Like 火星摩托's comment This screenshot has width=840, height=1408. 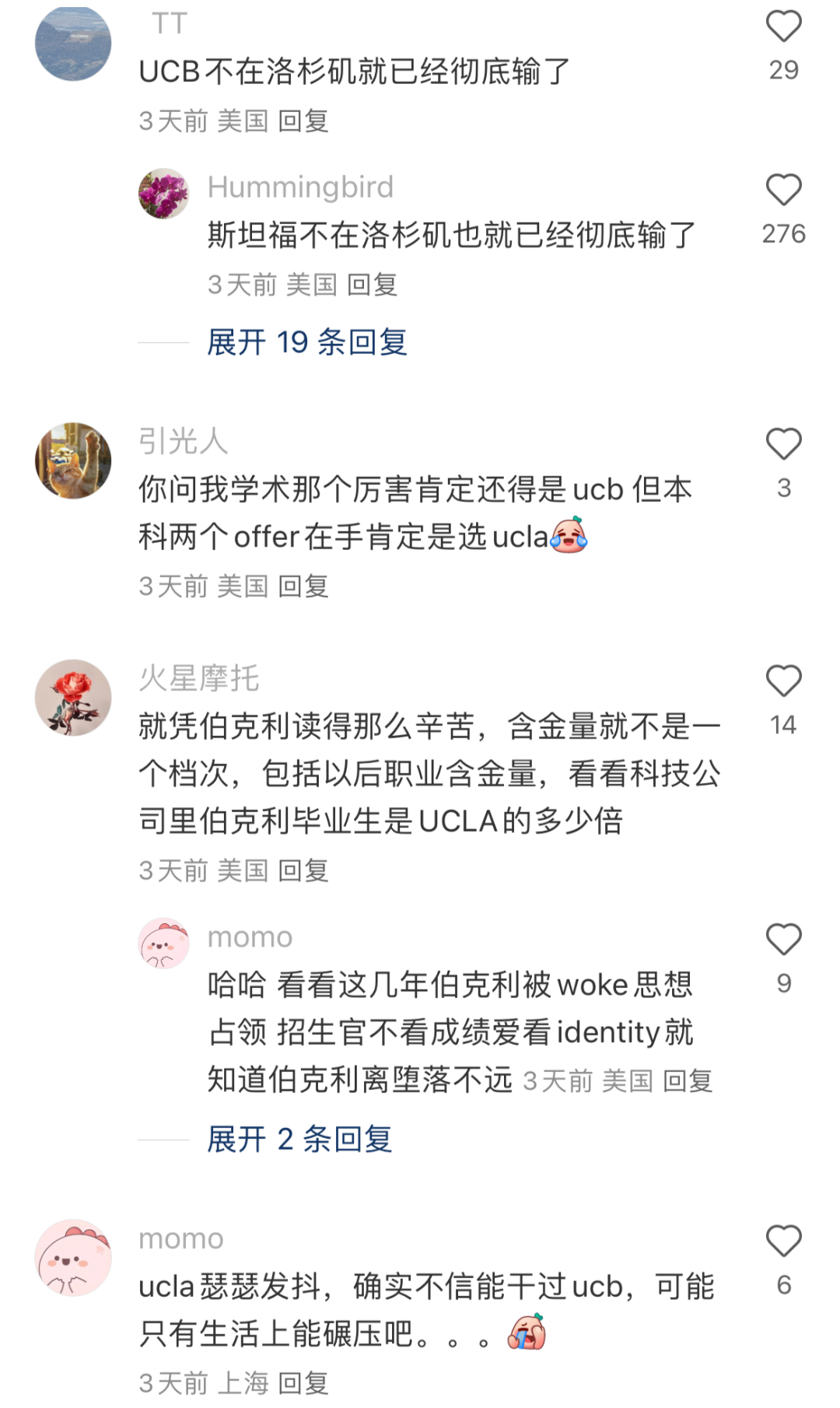point(783,681)
